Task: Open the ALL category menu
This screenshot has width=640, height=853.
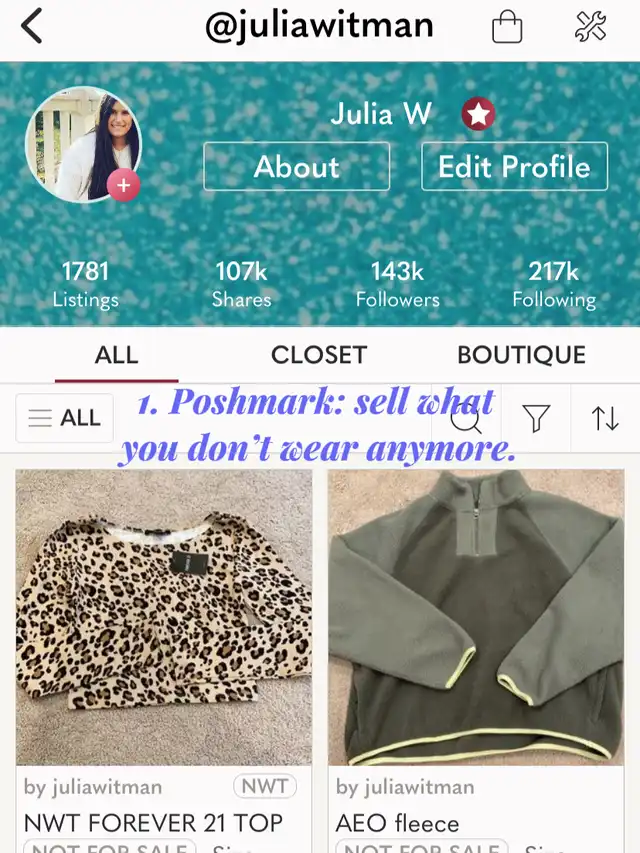Action: point(65,418)
